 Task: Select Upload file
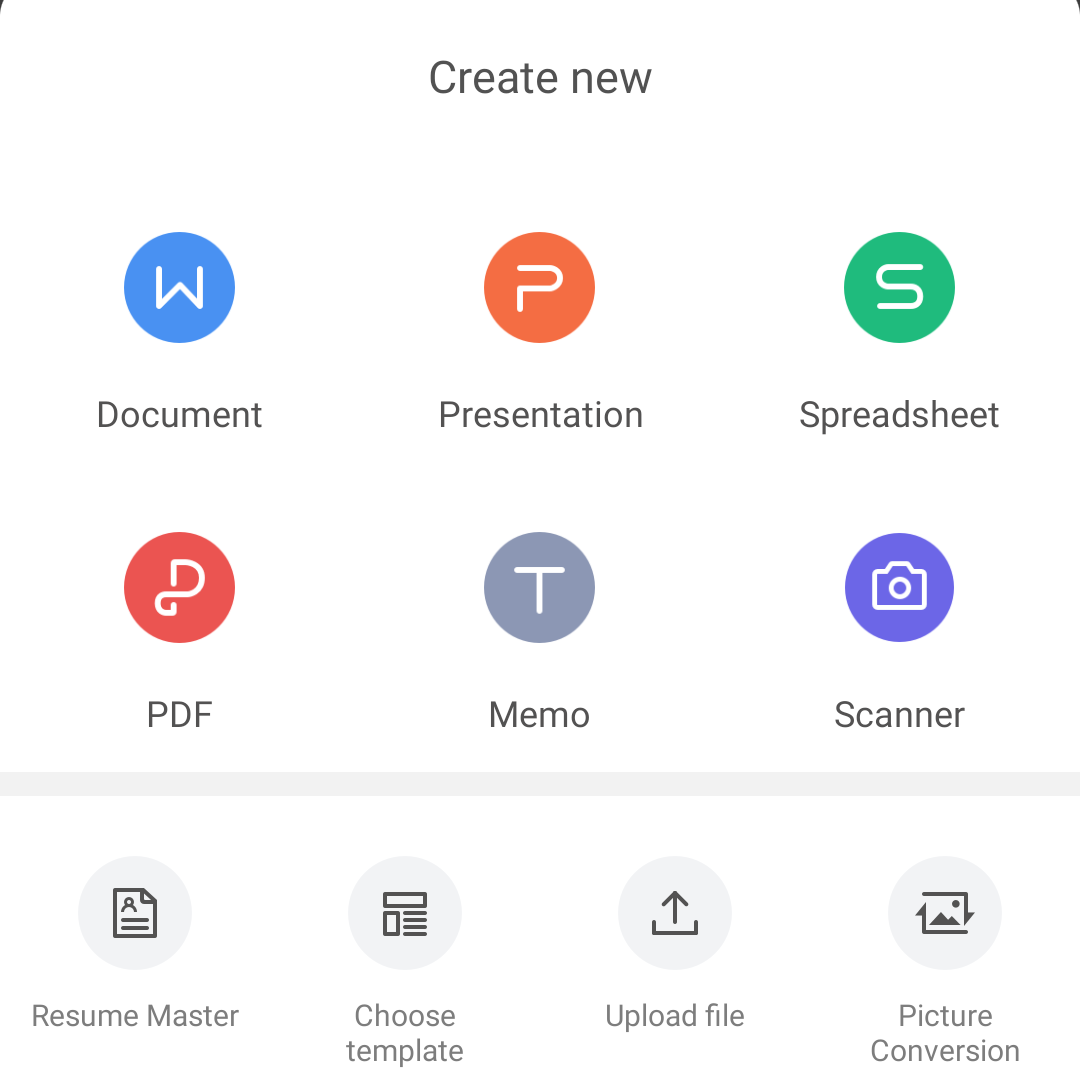(x=675, y=913)
